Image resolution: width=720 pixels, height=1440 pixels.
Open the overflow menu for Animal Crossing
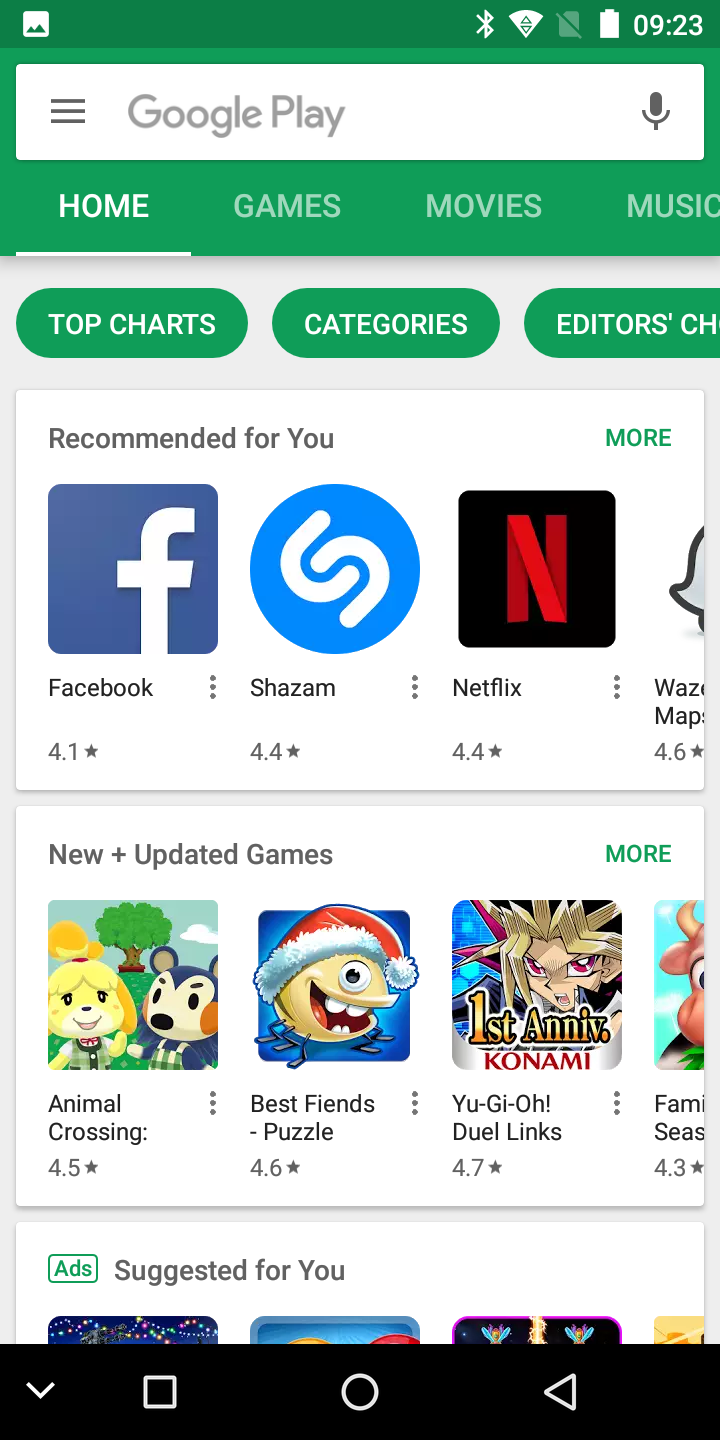212,1103
